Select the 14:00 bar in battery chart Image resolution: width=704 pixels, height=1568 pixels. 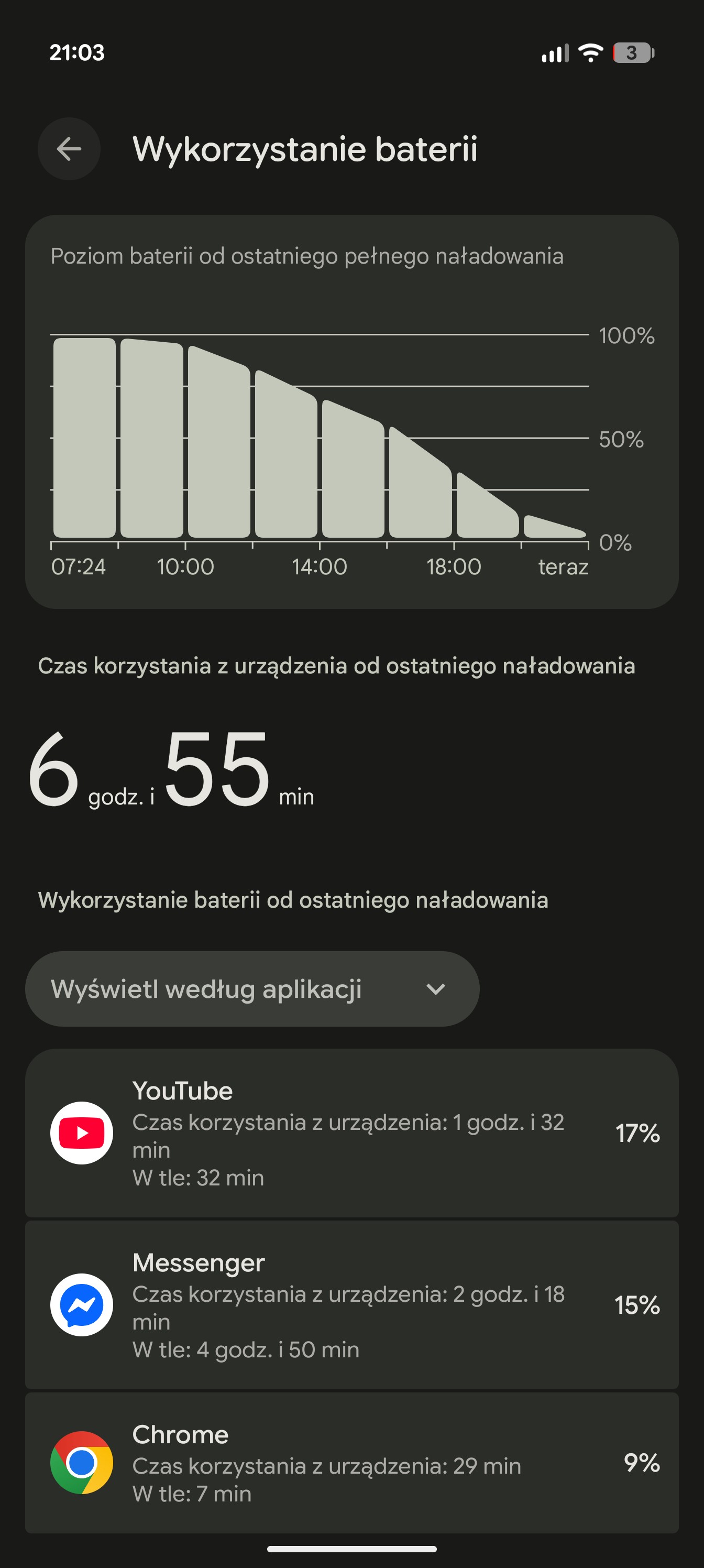[x=353, y=469]
